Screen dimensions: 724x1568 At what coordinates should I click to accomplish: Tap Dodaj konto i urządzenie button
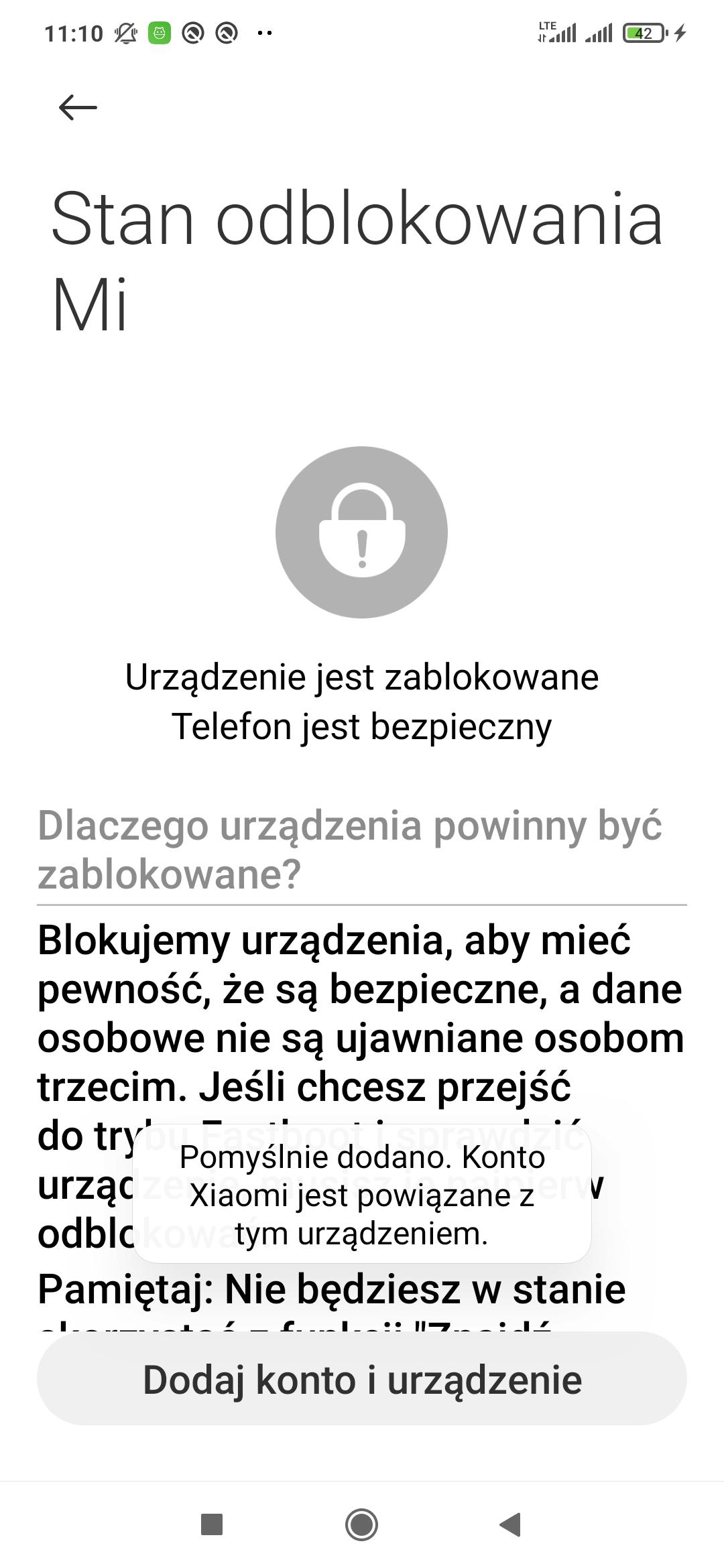click(x=362, y=1379)
